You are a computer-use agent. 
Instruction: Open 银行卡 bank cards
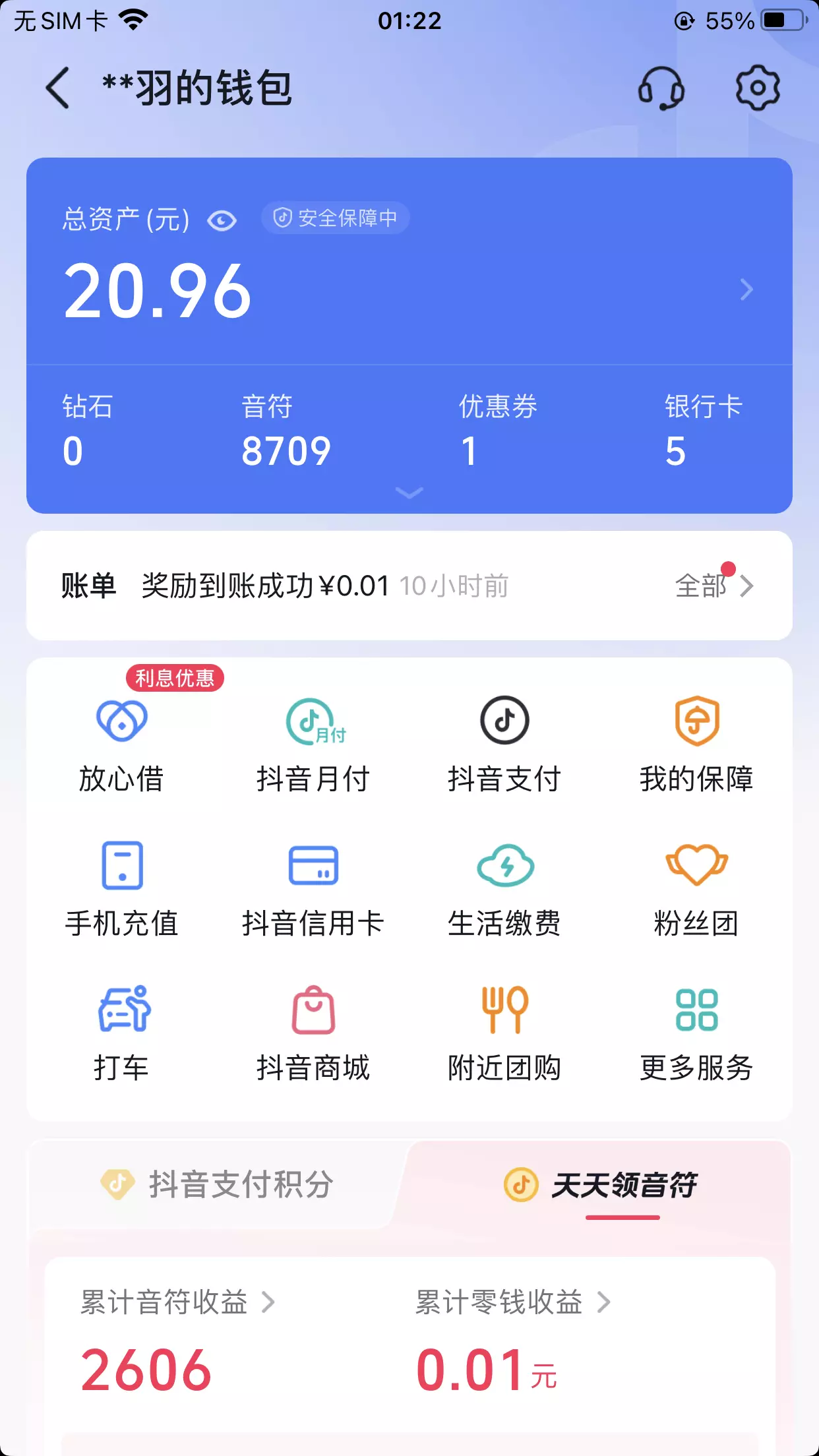click(703, 432)
